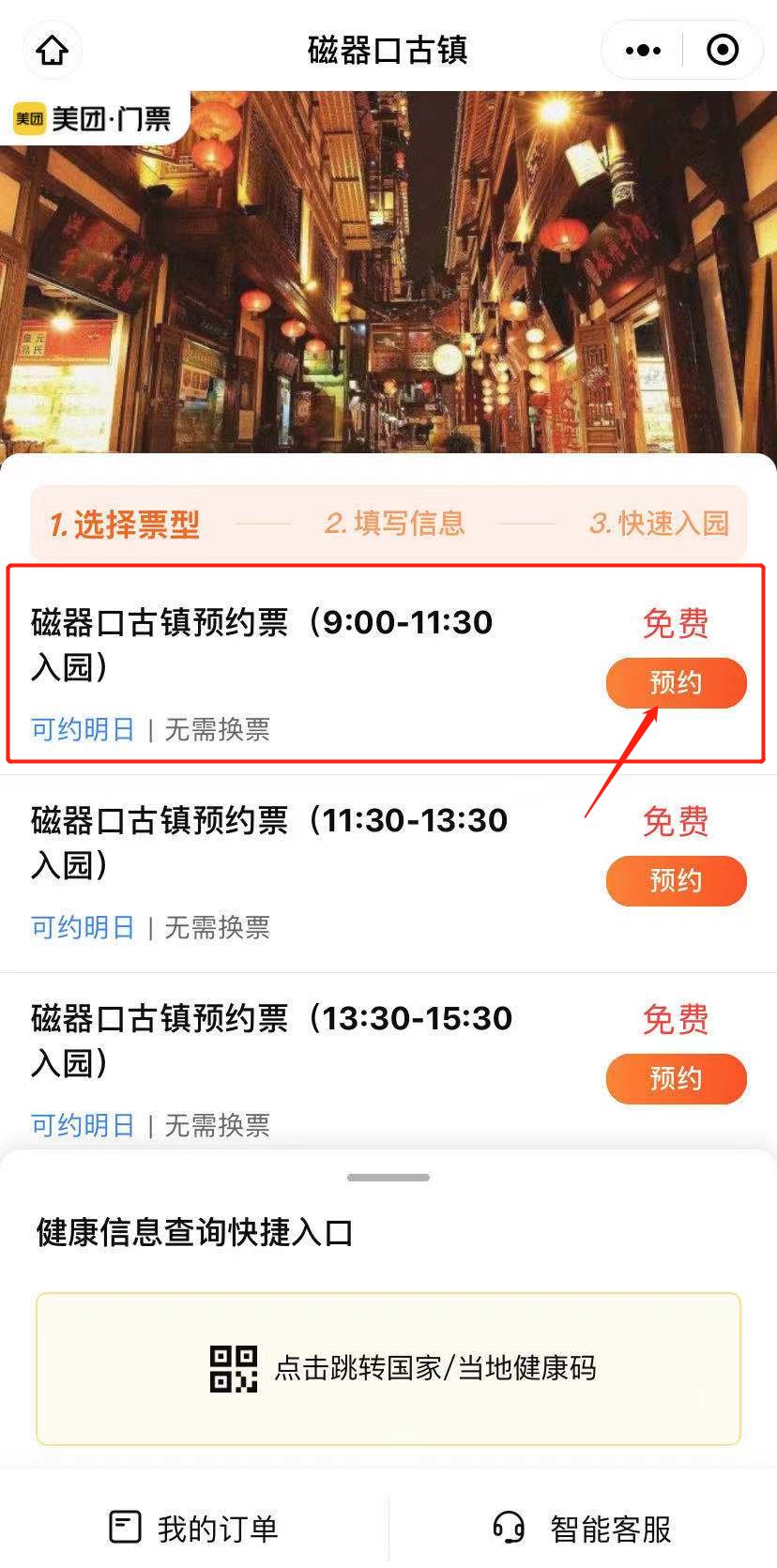Close the mini program via circle icon
Viewport: 777px width, 1568px height.
[x=722, y=50]
